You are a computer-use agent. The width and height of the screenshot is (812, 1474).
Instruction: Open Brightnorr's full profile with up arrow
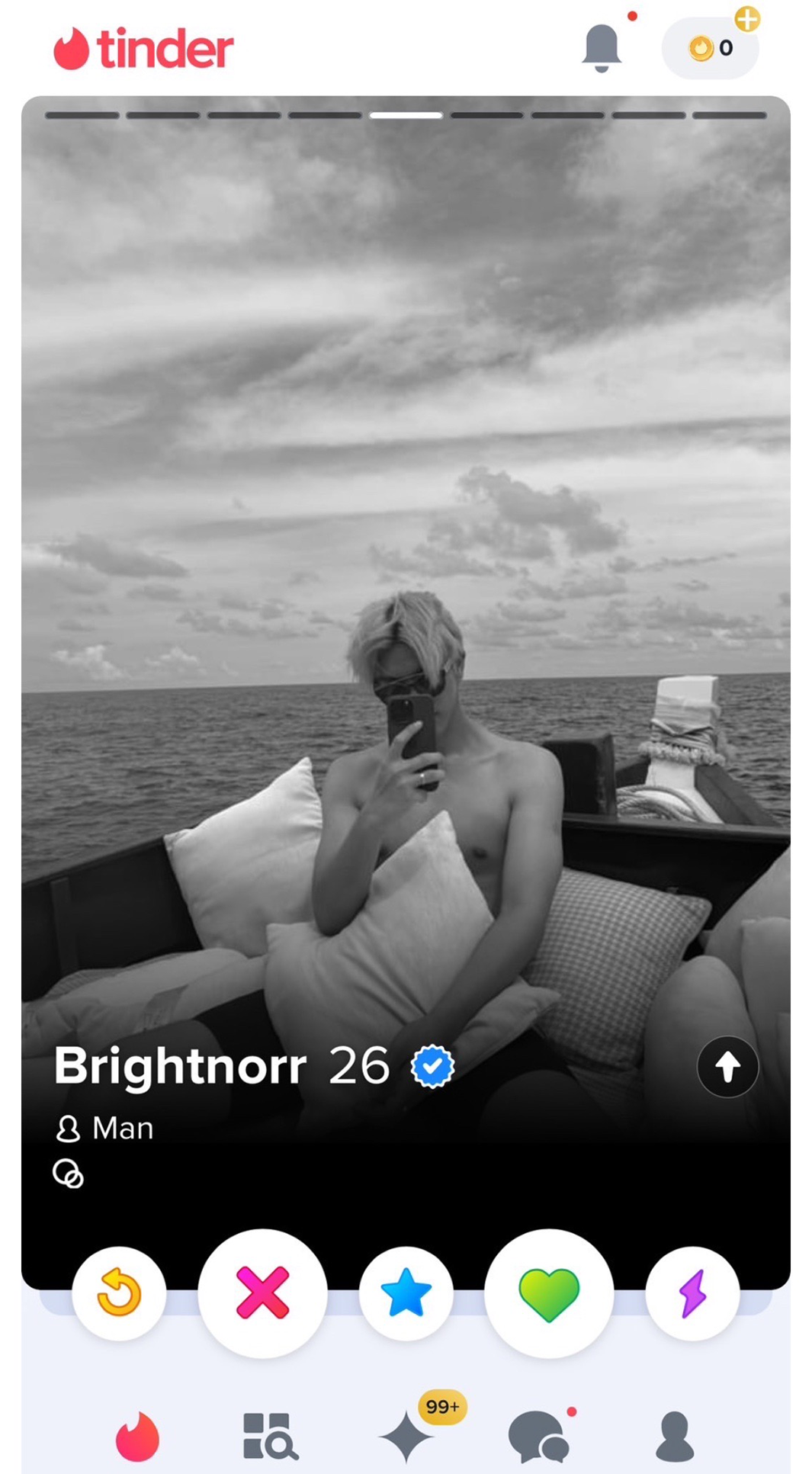(x=727, y=1066)
